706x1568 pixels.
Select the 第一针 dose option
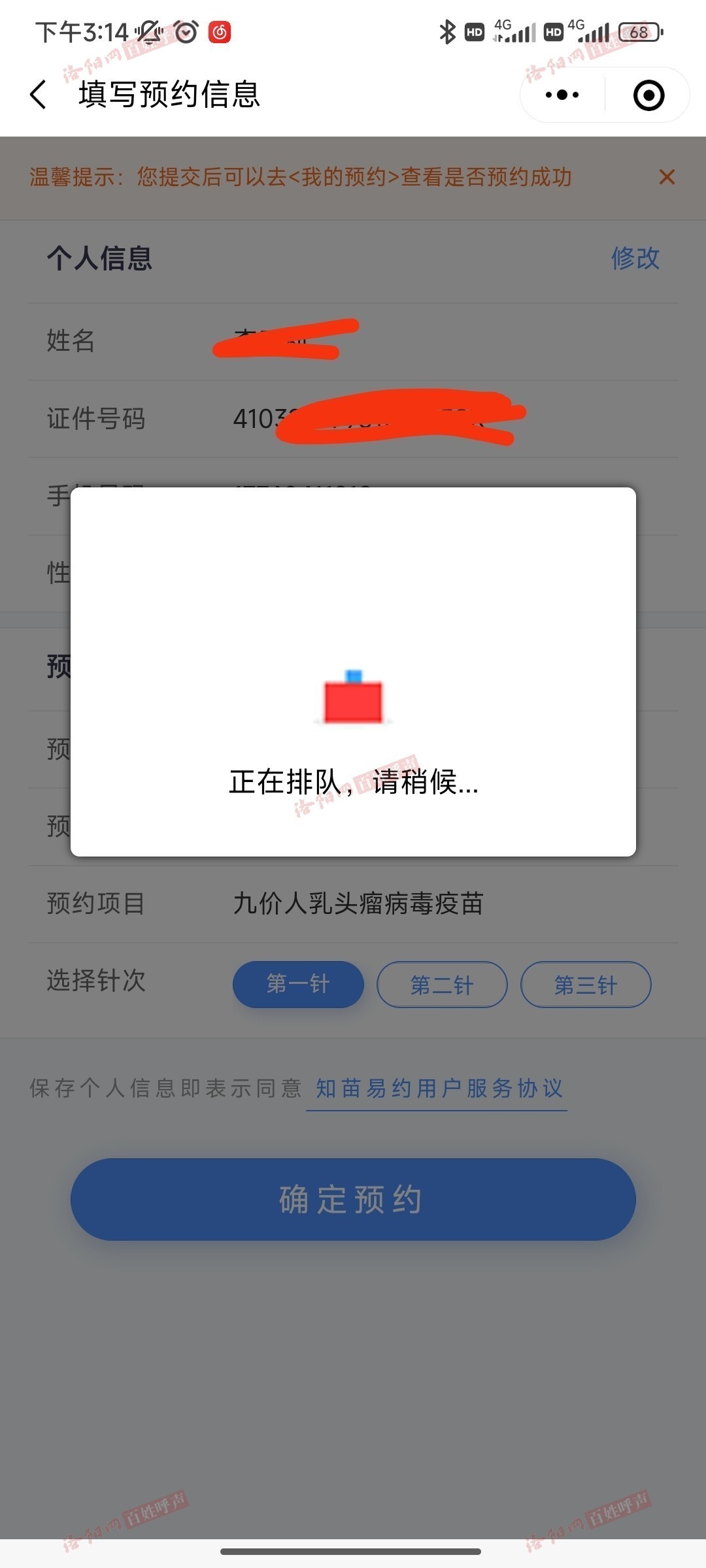(x=298, y=984)
